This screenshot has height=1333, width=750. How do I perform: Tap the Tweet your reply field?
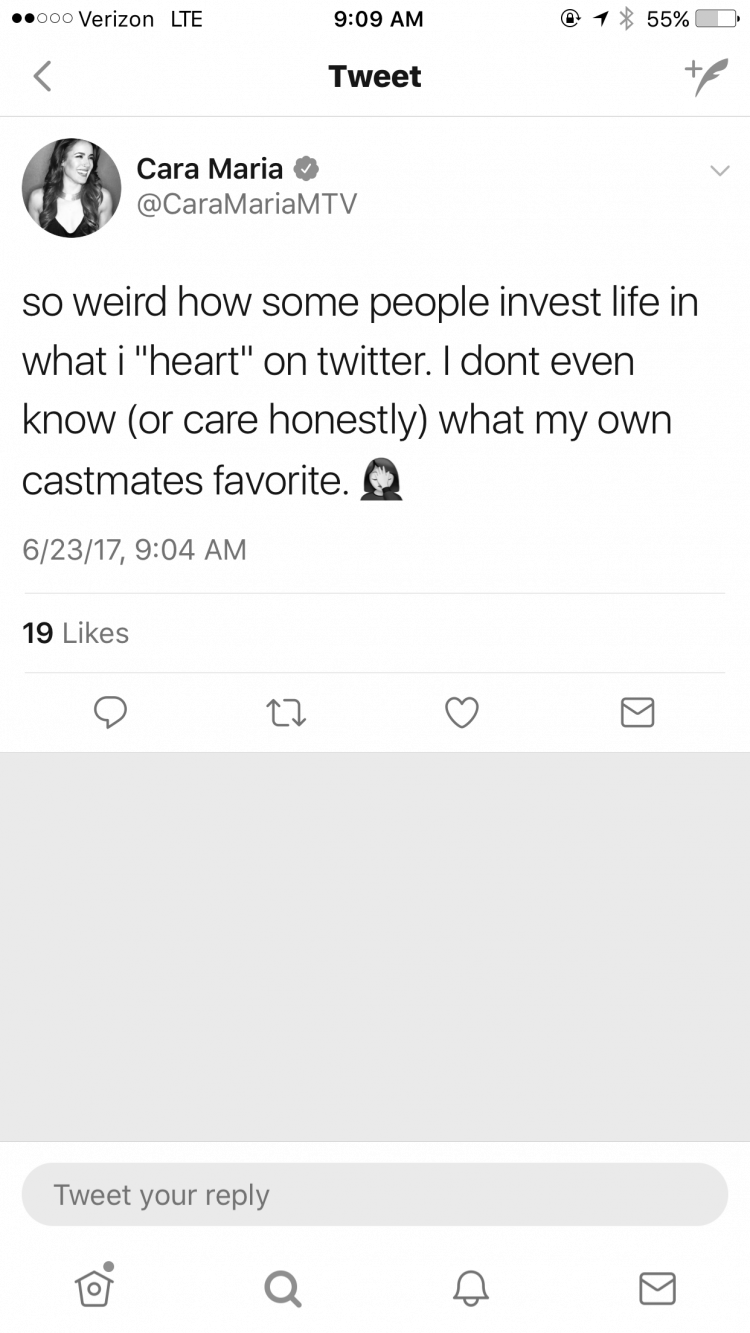pyautogui.click(x=375, y=1194)
